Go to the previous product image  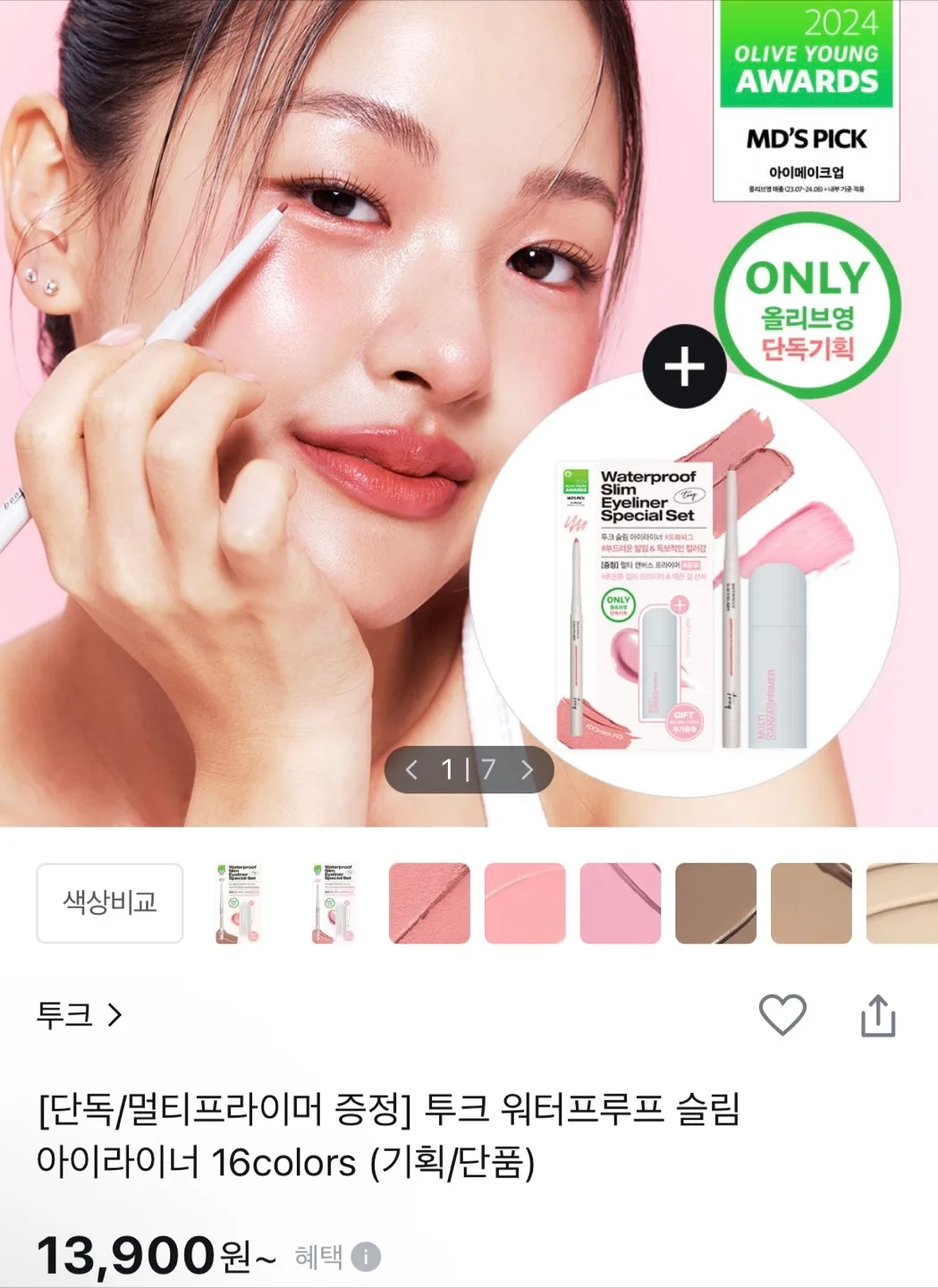[x=411, y=769]
